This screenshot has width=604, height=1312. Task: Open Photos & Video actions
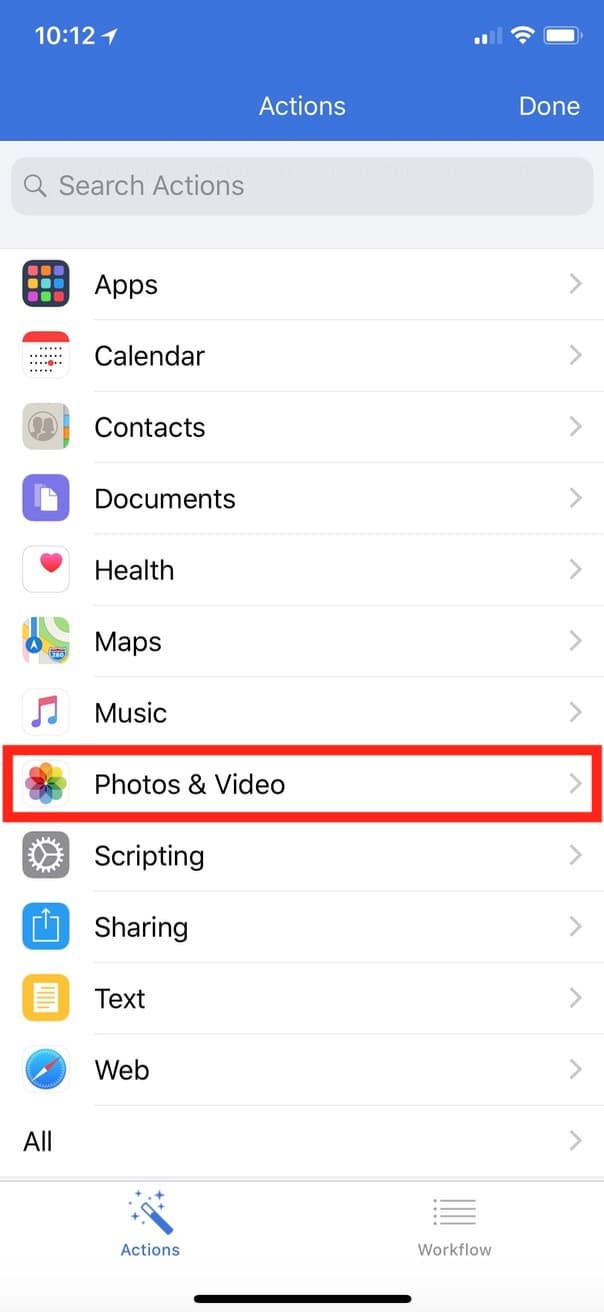(300, 785)
